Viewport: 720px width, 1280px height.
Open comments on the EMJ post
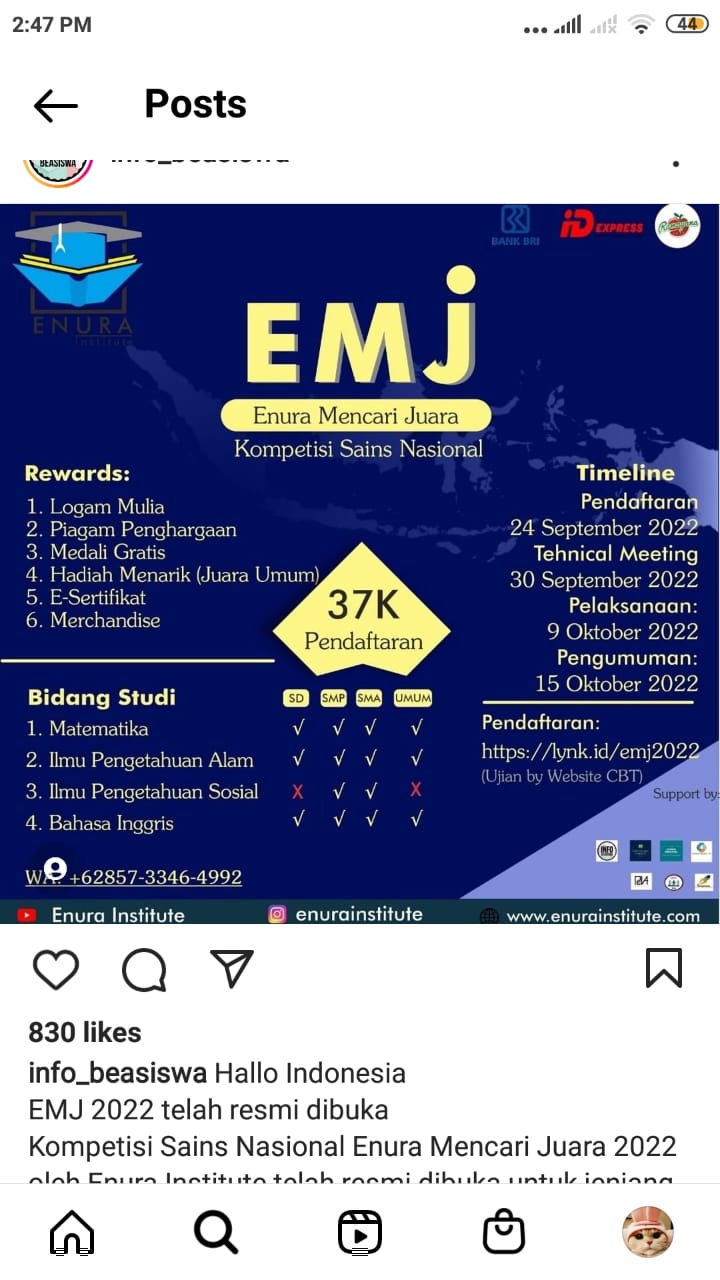pos(144,969)
